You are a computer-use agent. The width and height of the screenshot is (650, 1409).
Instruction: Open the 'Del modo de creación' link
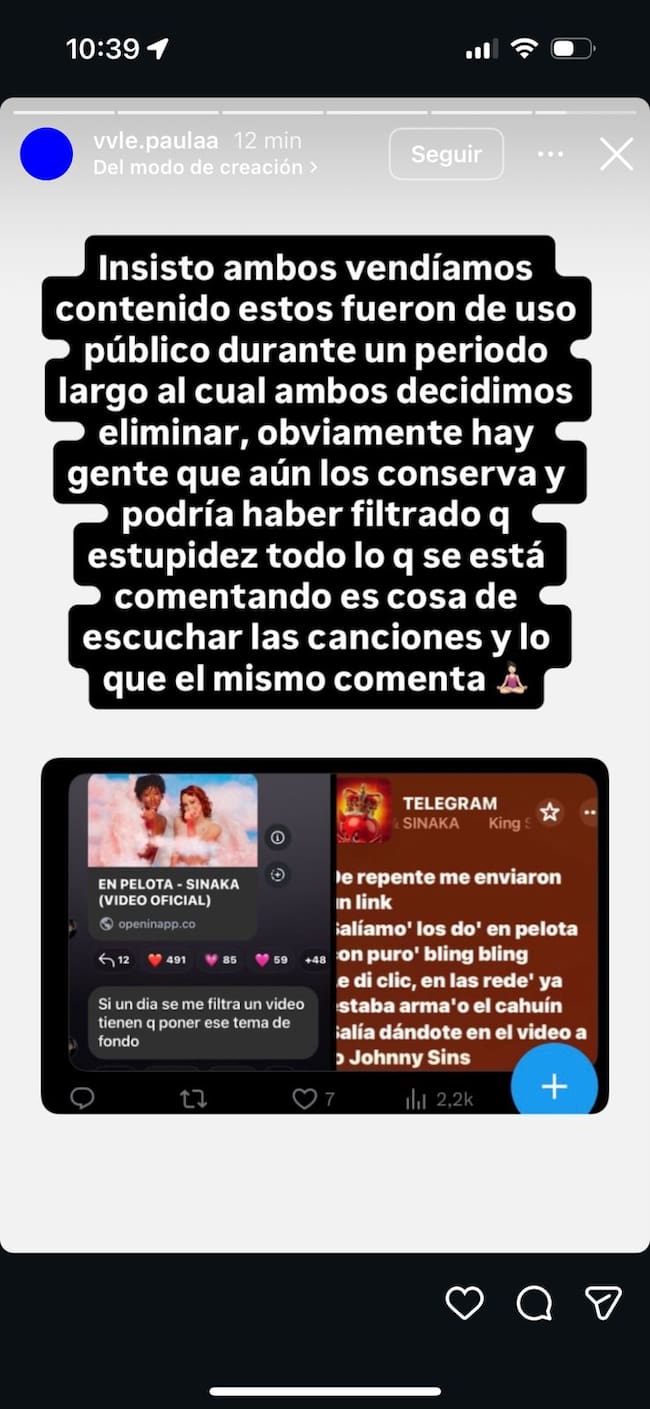pyautogui.click(x=205, y=168)
